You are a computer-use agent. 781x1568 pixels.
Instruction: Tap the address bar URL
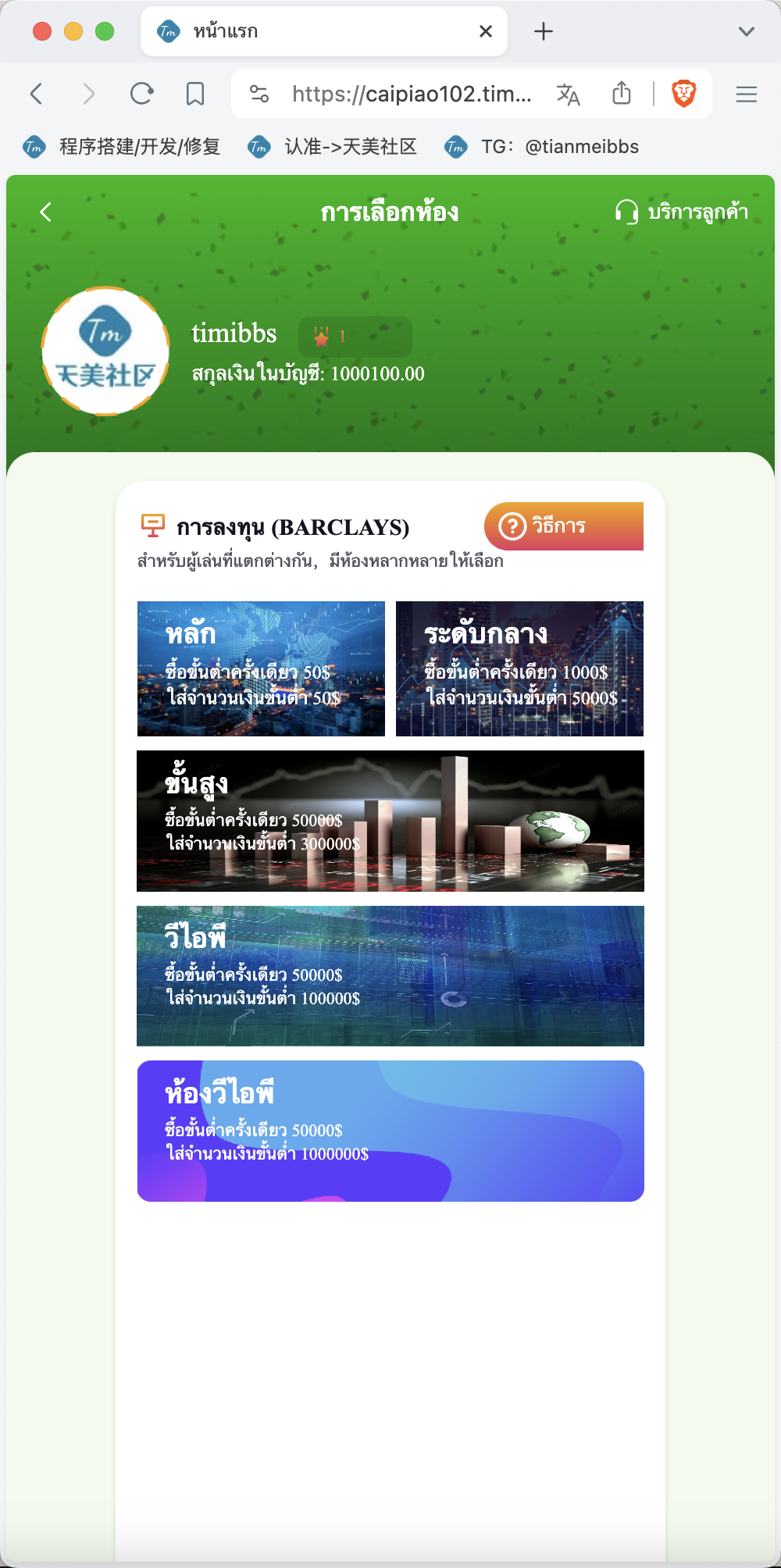pyautogui.click(x=412, y=94)
